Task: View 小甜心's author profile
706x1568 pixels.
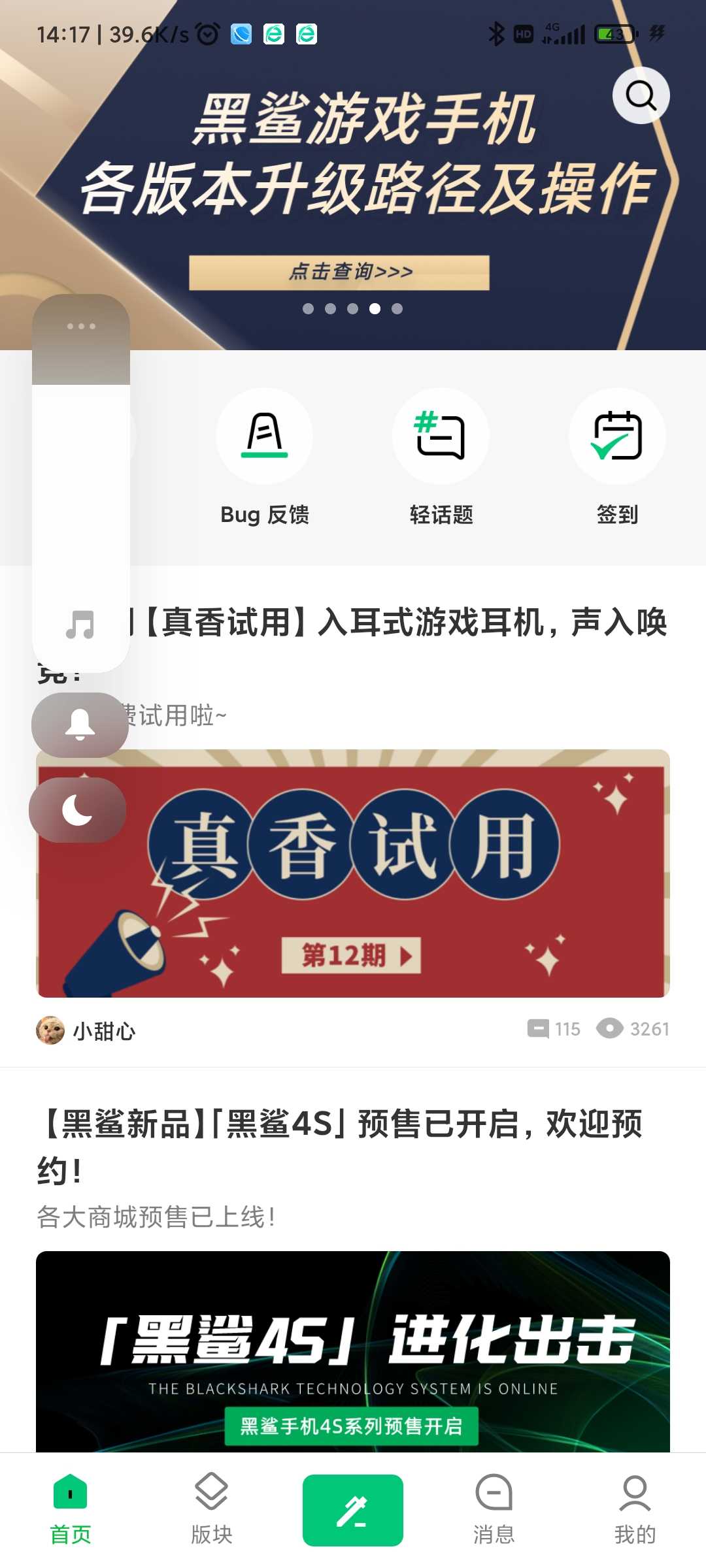Action: 86,1030
